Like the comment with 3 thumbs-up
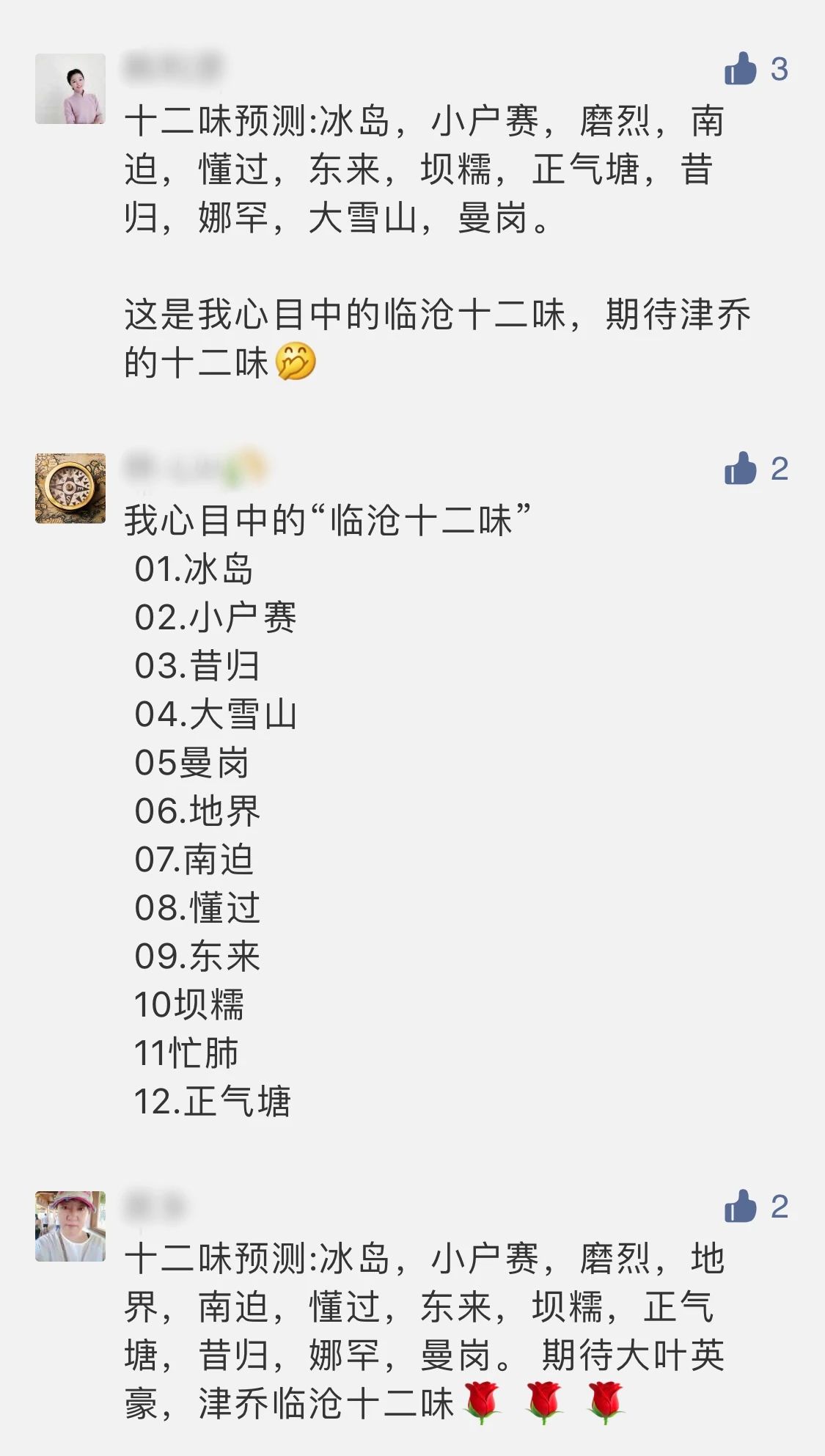Screen dimensions: 825x1456 [x=741, y=69]
